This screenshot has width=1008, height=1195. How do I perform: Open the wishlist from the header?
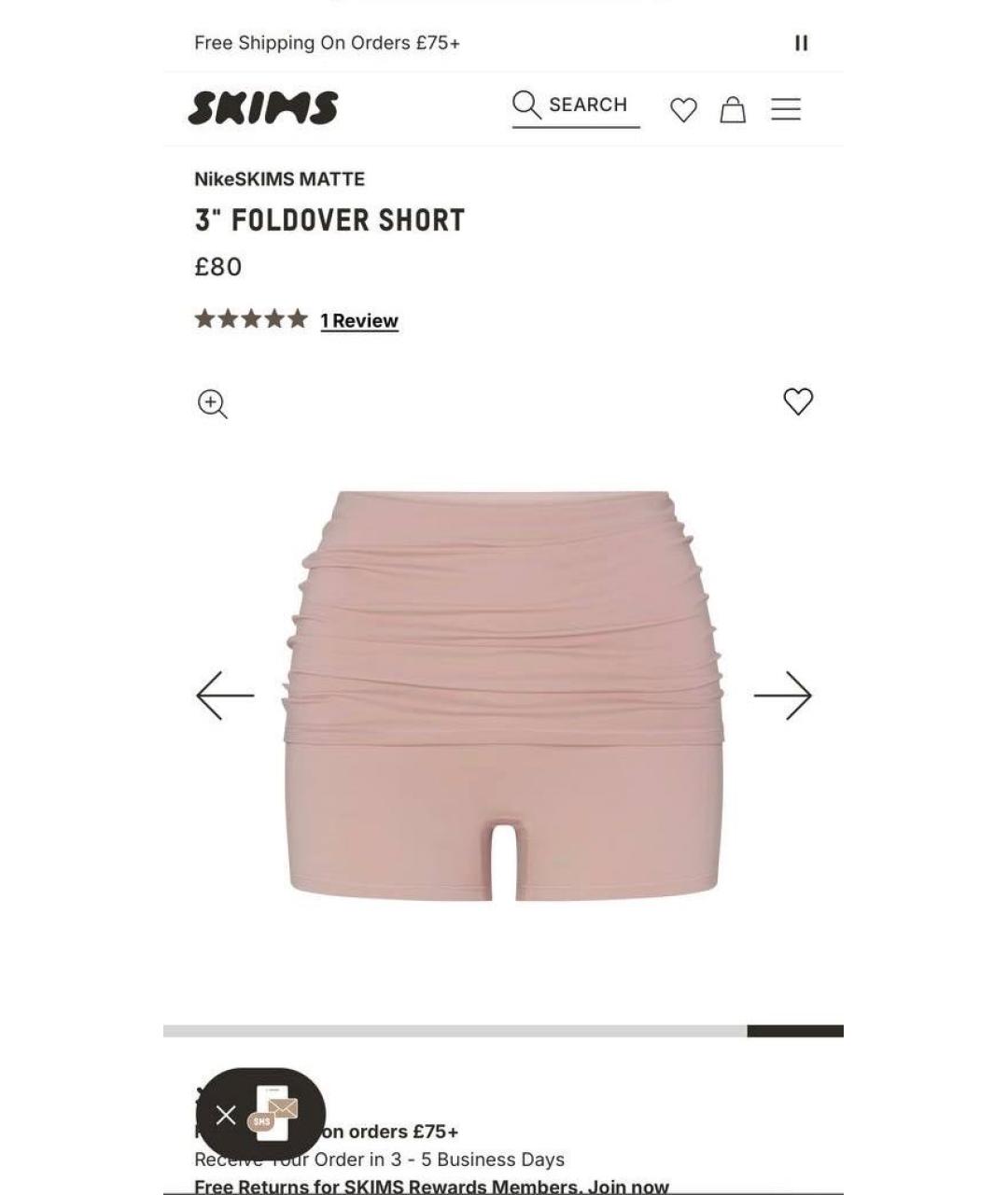click(683, 110)
